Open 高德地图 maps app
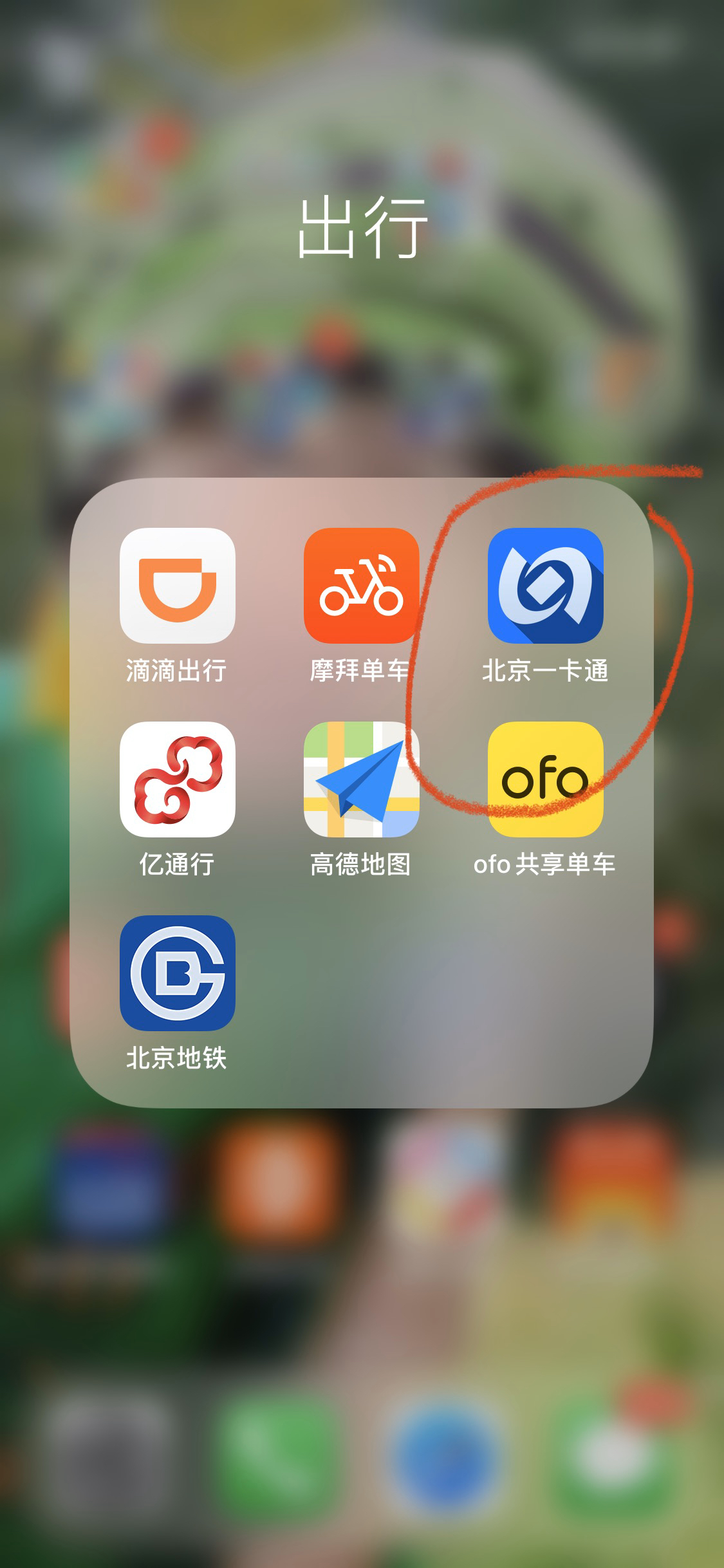The height and width of the screenshot is (1568, 724). click(361, 779)
